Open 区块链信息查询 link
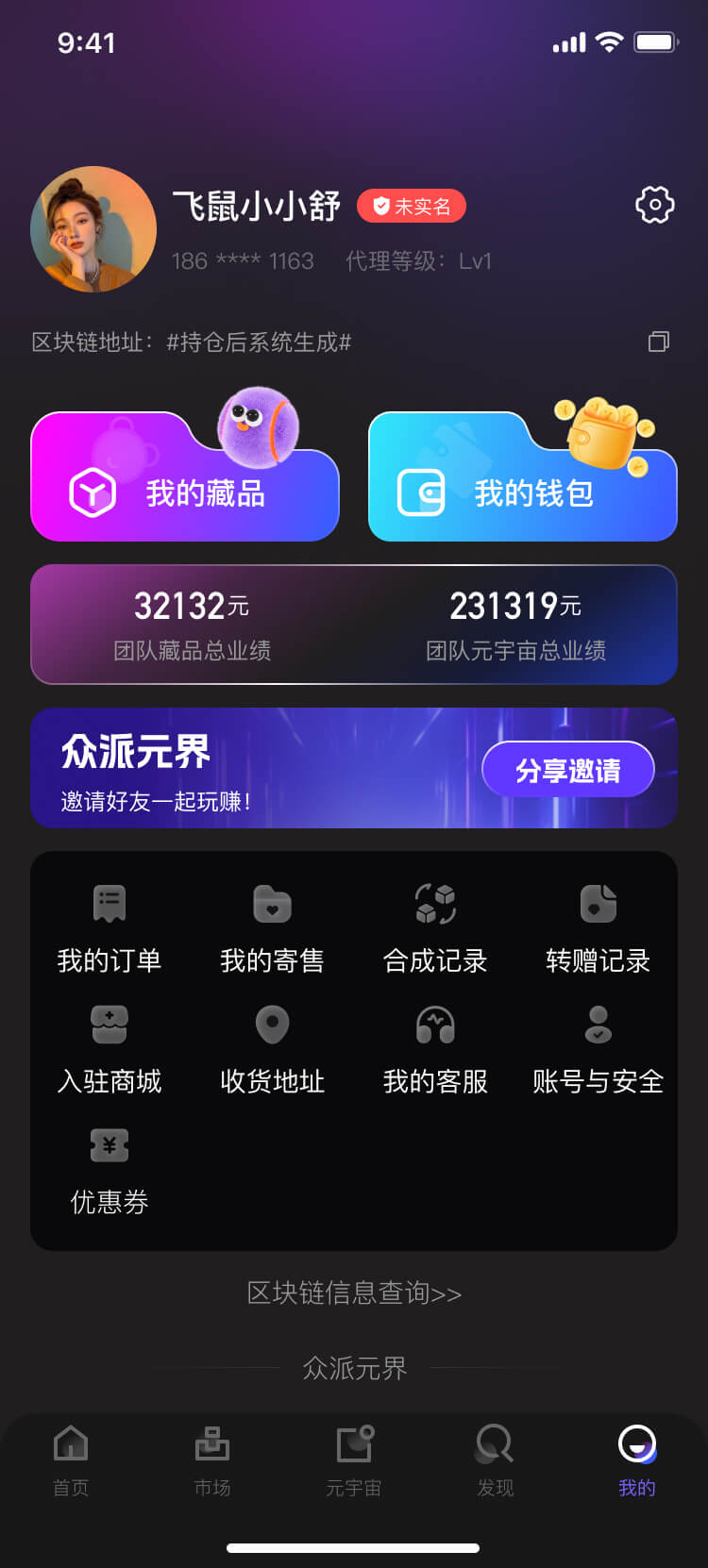 [354, 1293]
